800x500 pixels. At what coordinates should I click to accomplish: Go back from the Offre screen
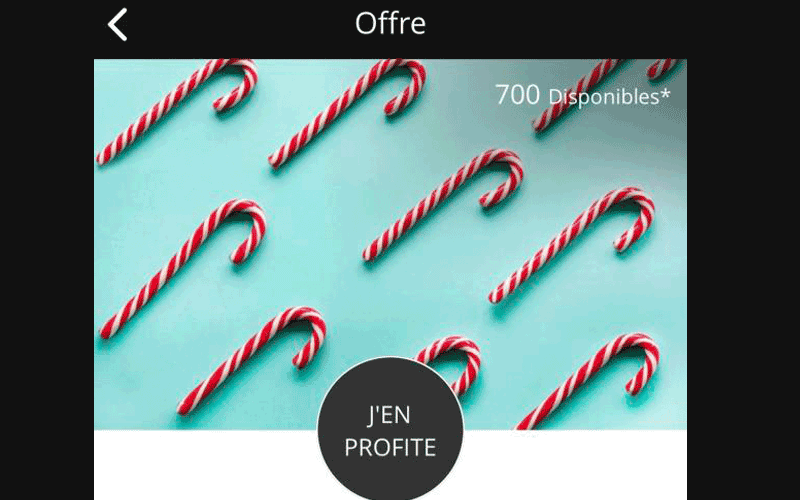(x=118, y=24)
